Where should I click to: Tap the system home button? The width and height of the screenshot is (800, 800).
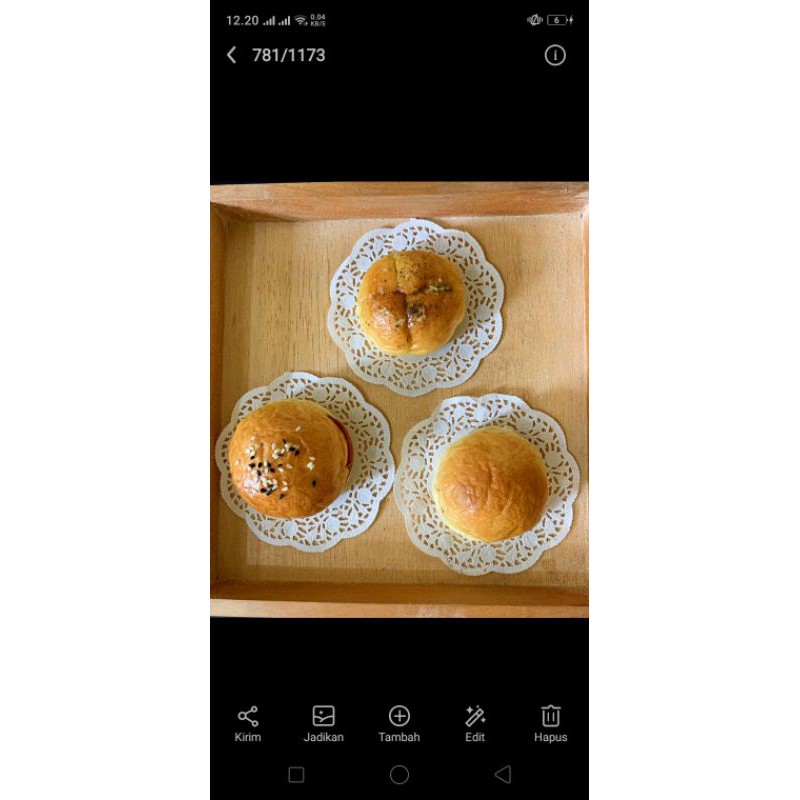pyautogui.click(x=399, y=775)
